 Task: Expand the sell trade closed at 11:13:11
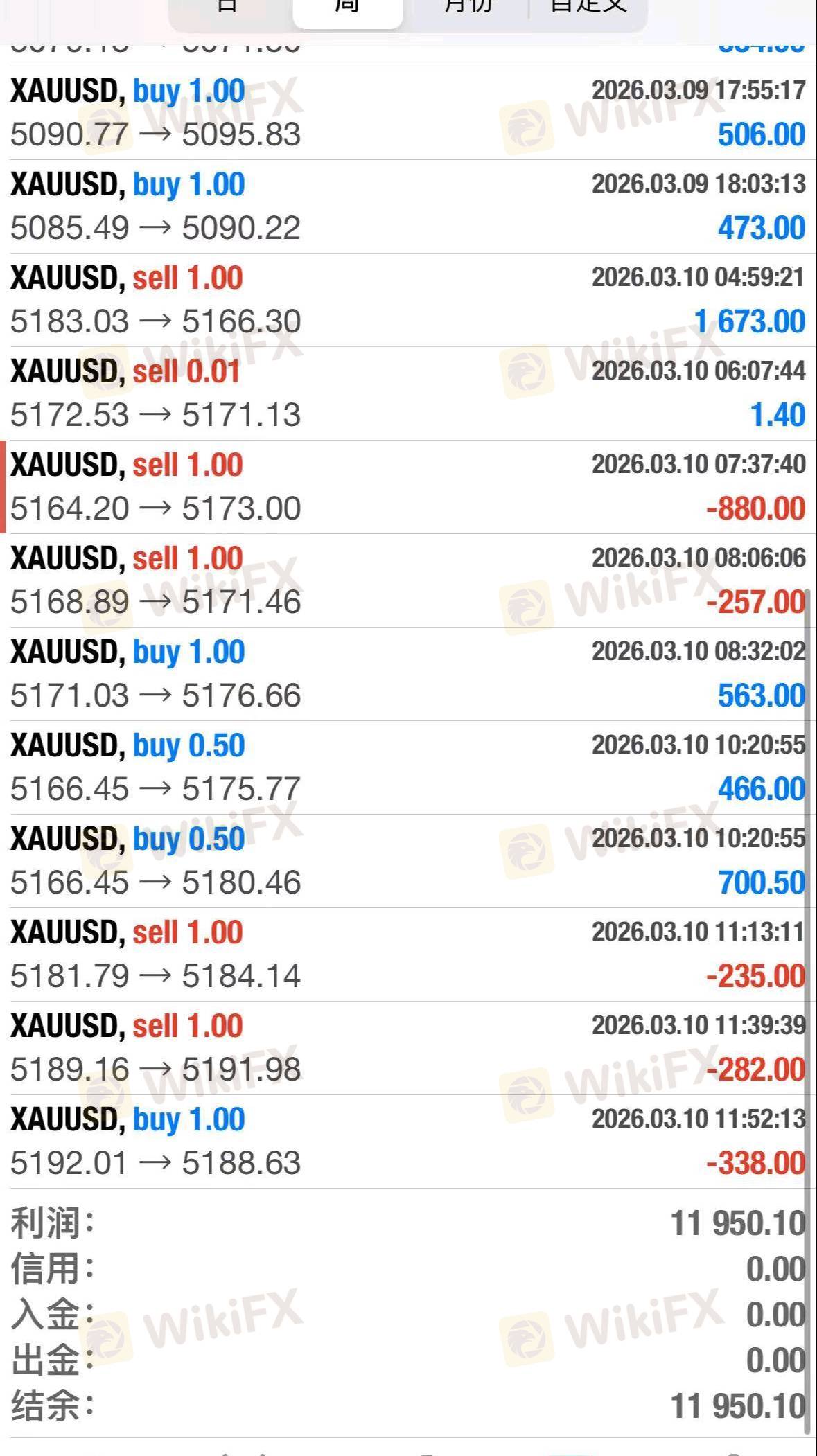pyautogui.click(x=408, y=955)
